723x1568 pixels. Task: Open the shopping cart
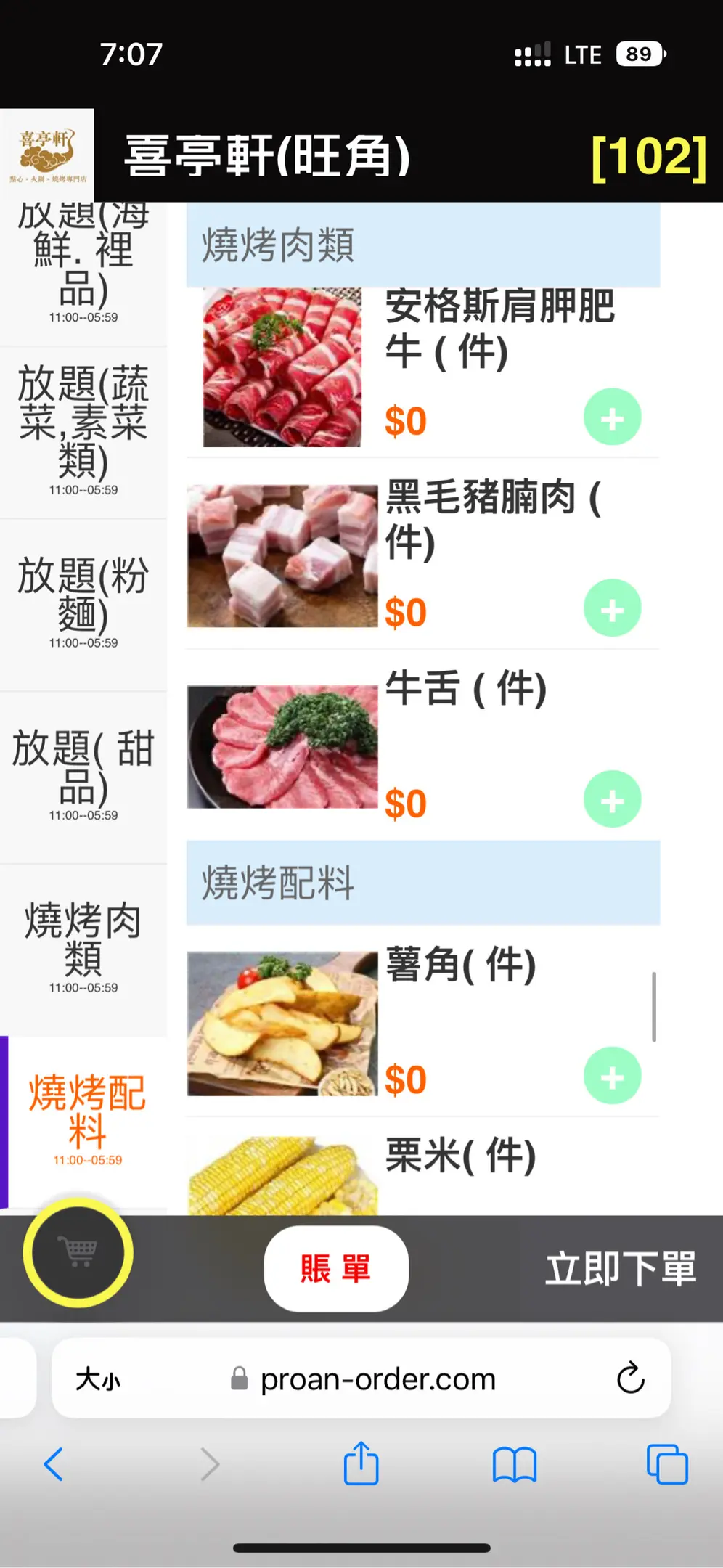point(78,1252)
